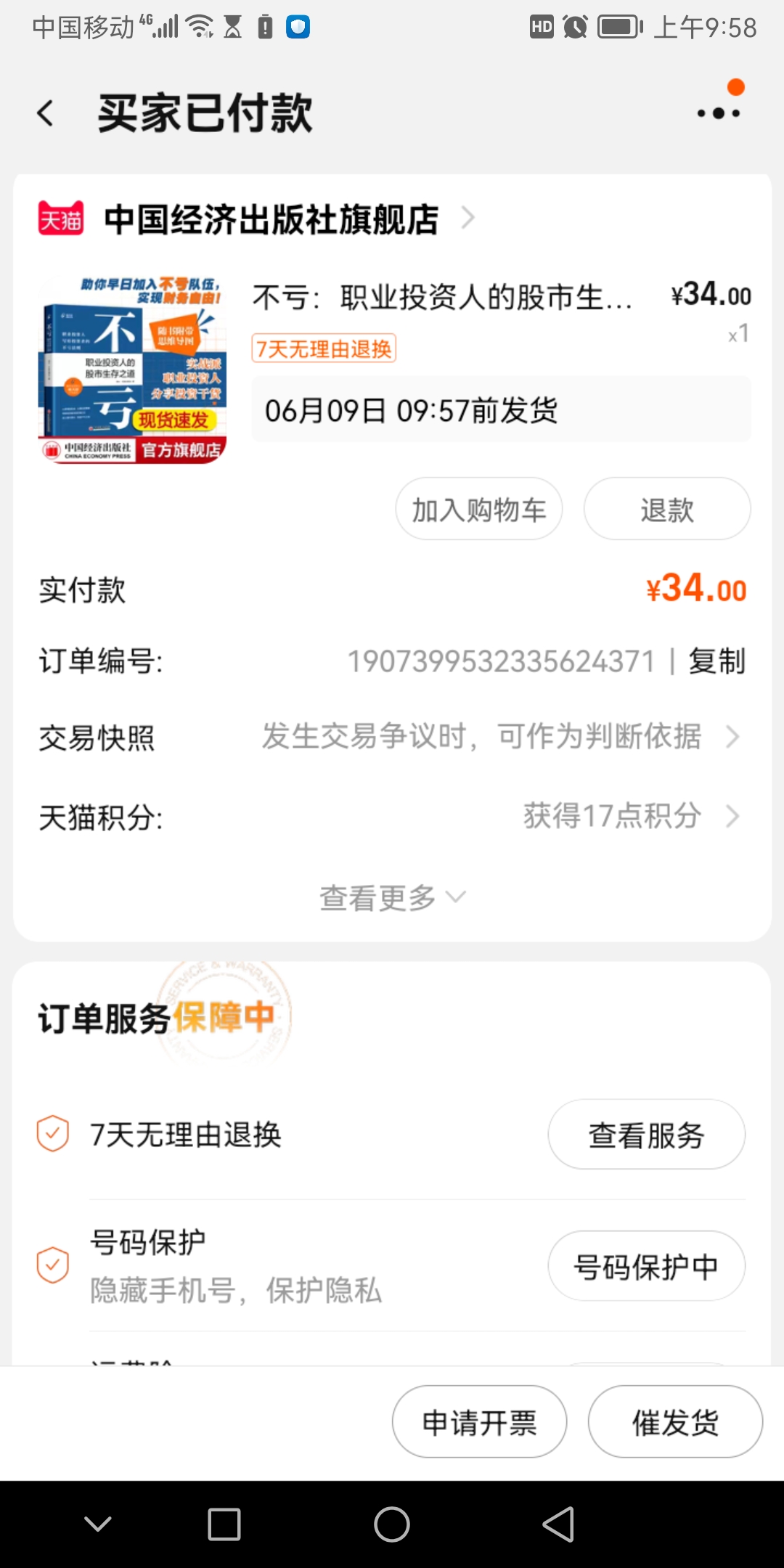Open the three-dot overflow menu
The height and width of the screenshot is (1568, 784).
pyautogui.click(x=718, y=113)
